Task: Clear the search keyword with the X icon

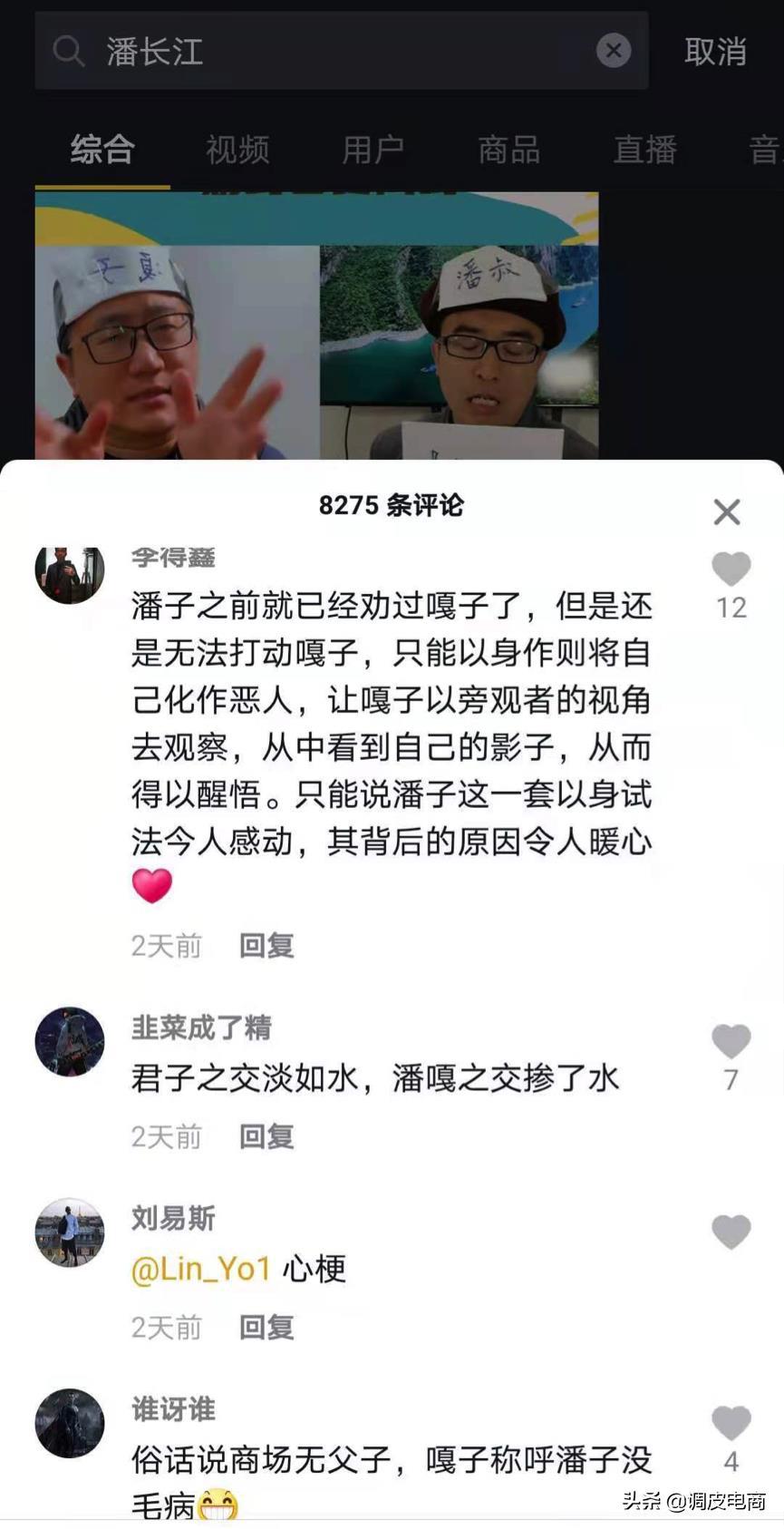Action: coord(613,51)
